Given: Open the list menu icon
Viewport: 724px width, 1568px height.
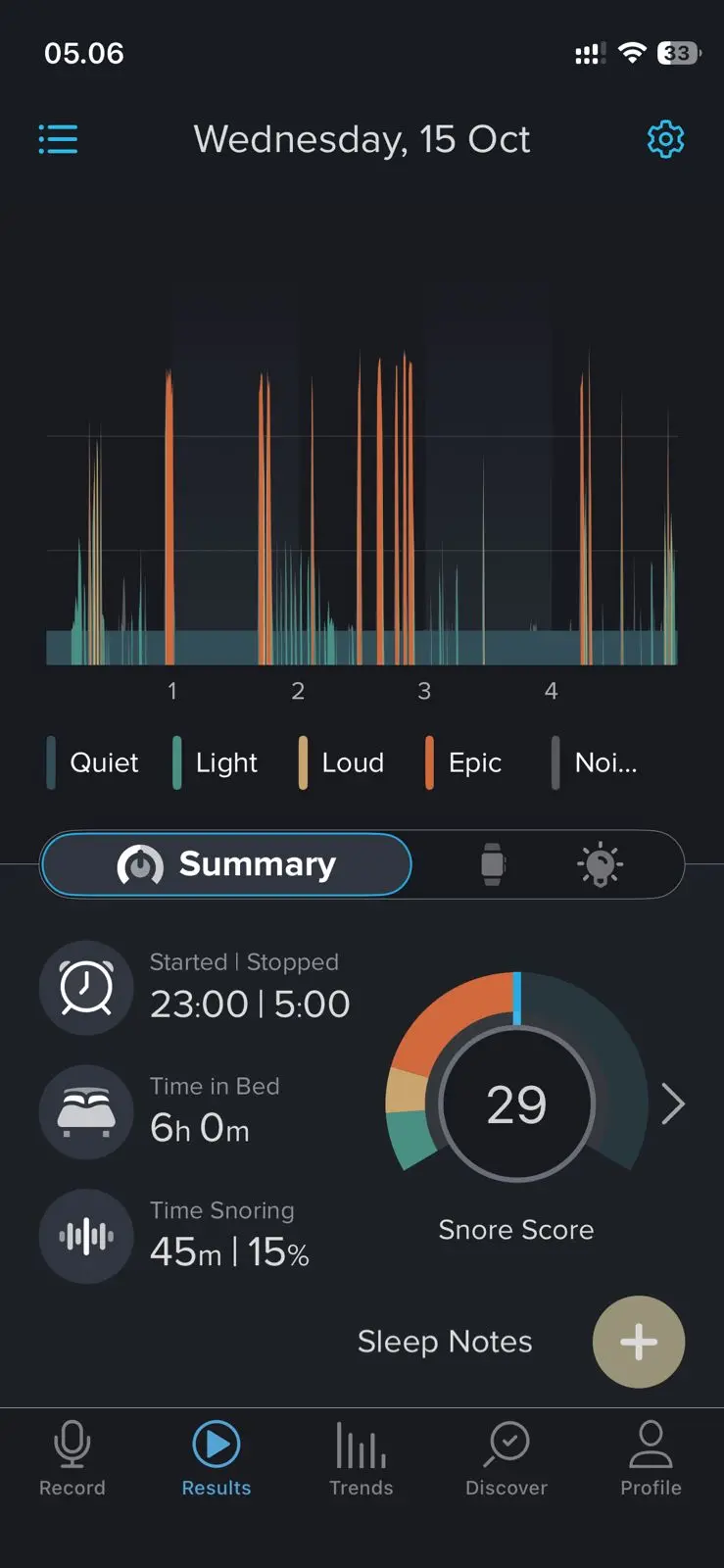Looking at the screenshot, I should pyautogui.click(x=58, y=139).
